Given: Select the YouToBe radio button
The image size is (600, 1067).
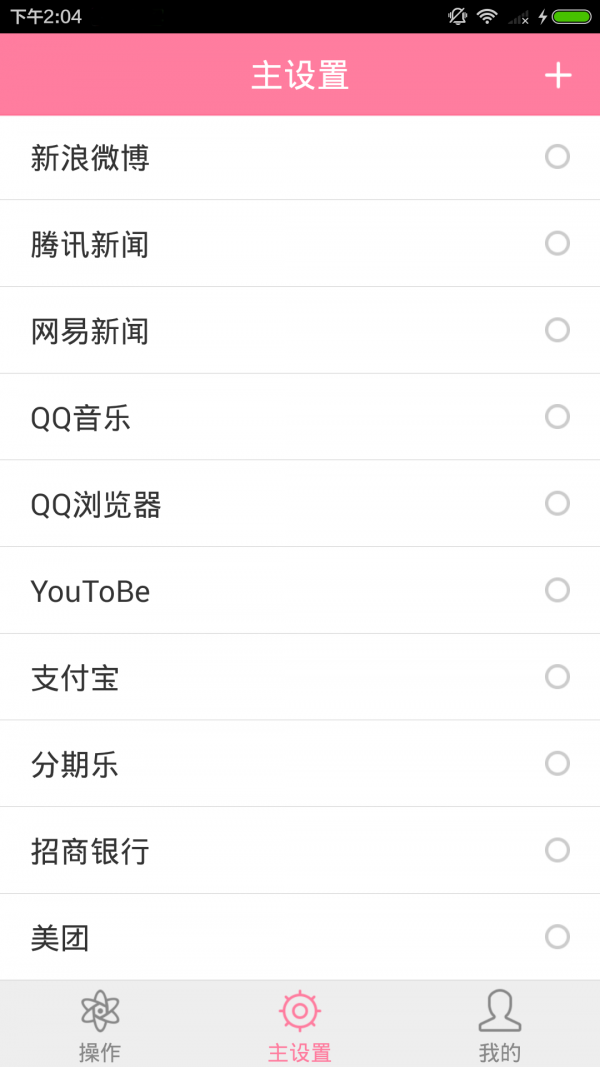Looking at the screenshot, I should point(557,590).
